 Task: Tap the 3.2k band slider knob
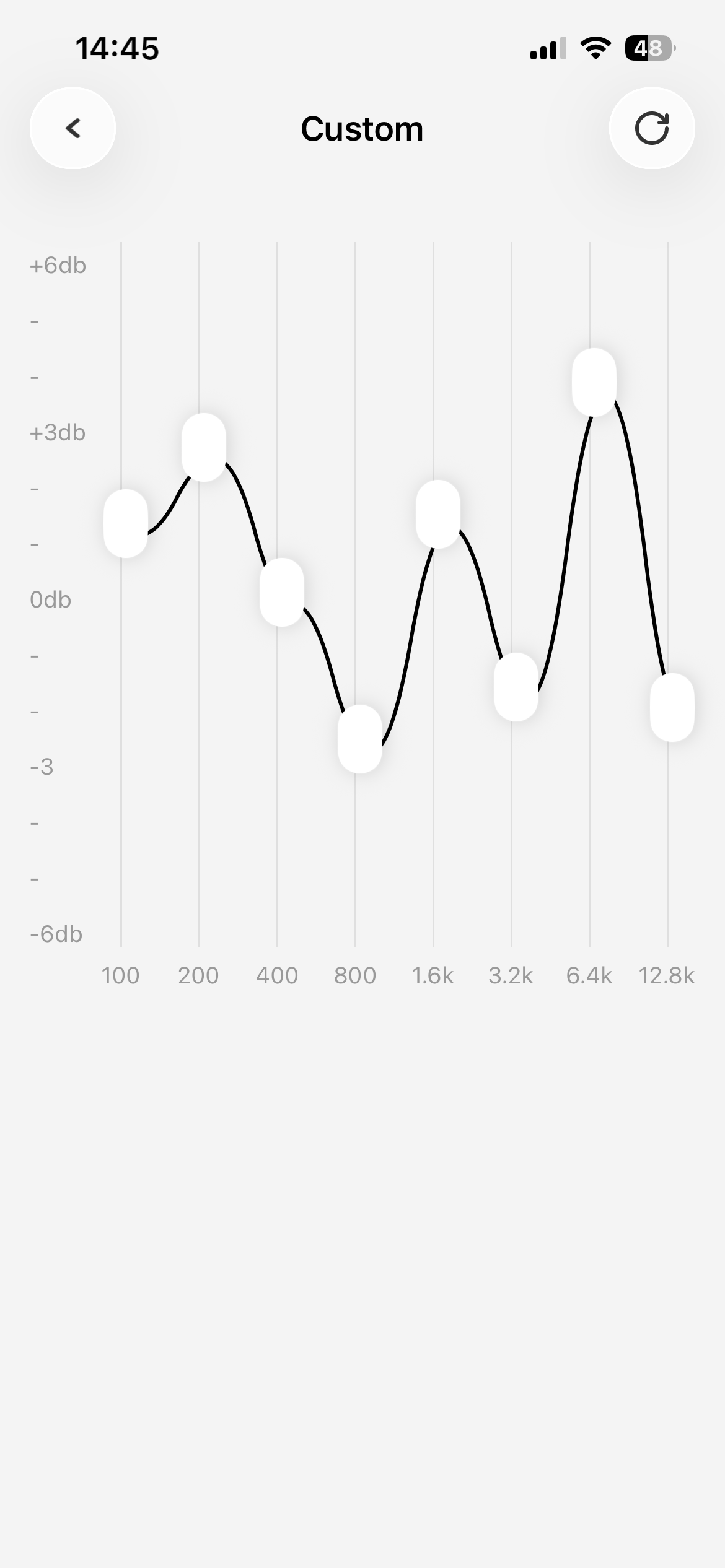click(x=516, y=687)
